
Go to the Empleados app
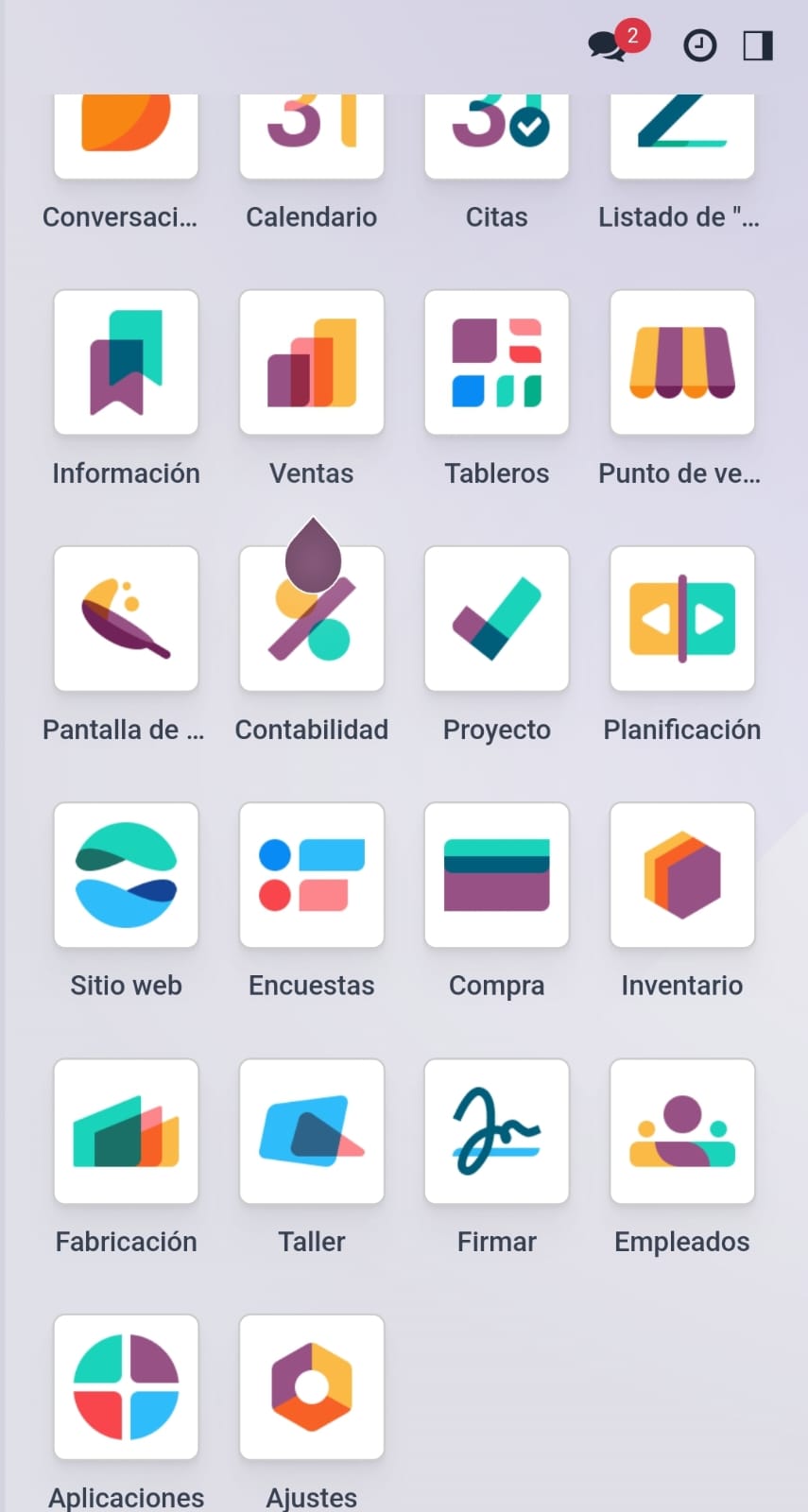pos(682,1131)
